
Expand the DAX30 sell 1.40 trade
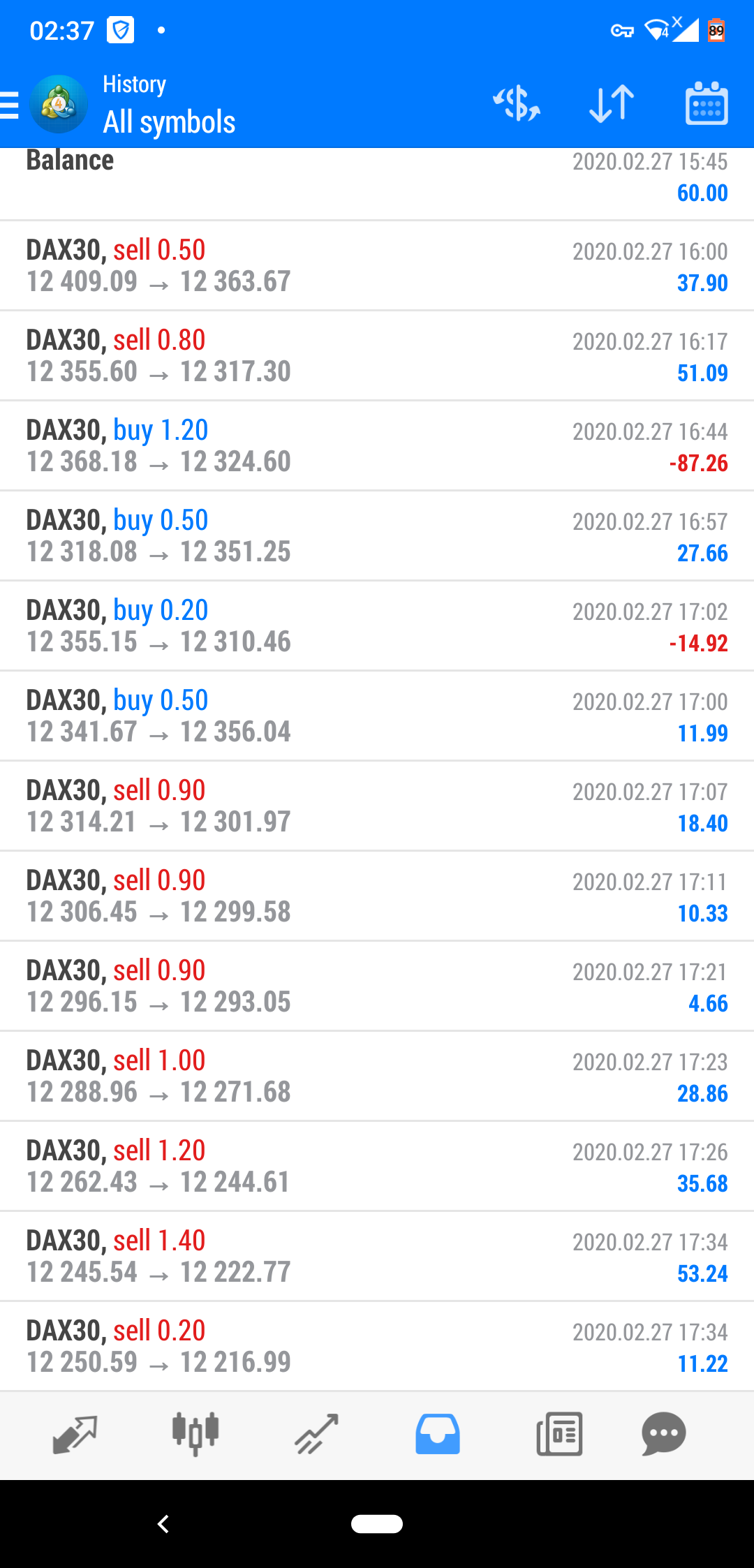(x=377, y=1257)
